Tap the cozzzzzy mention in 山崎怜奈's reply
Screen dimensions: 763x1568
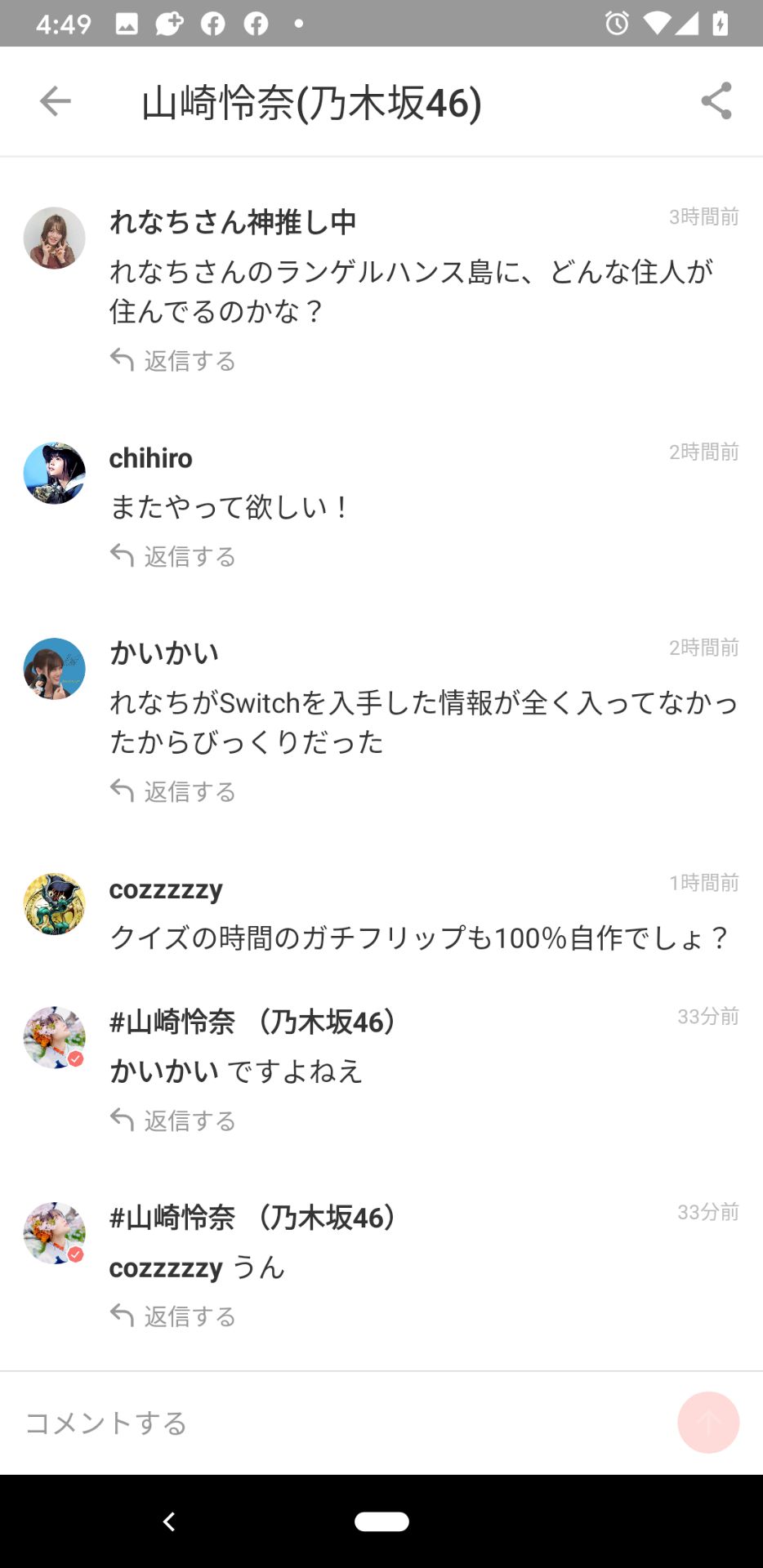click(163, 1267)
